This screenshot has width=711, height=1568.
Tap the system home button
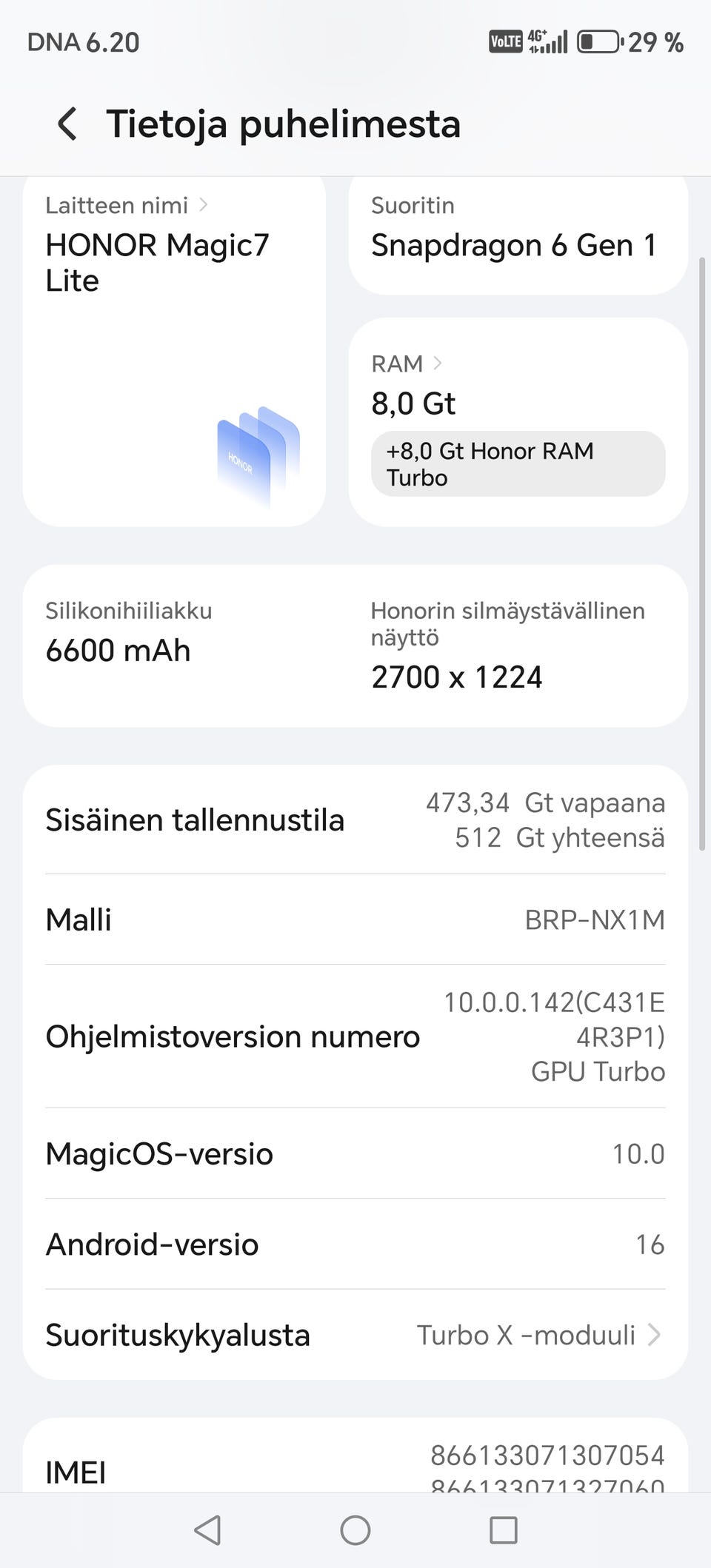(x=355, y=1530)
